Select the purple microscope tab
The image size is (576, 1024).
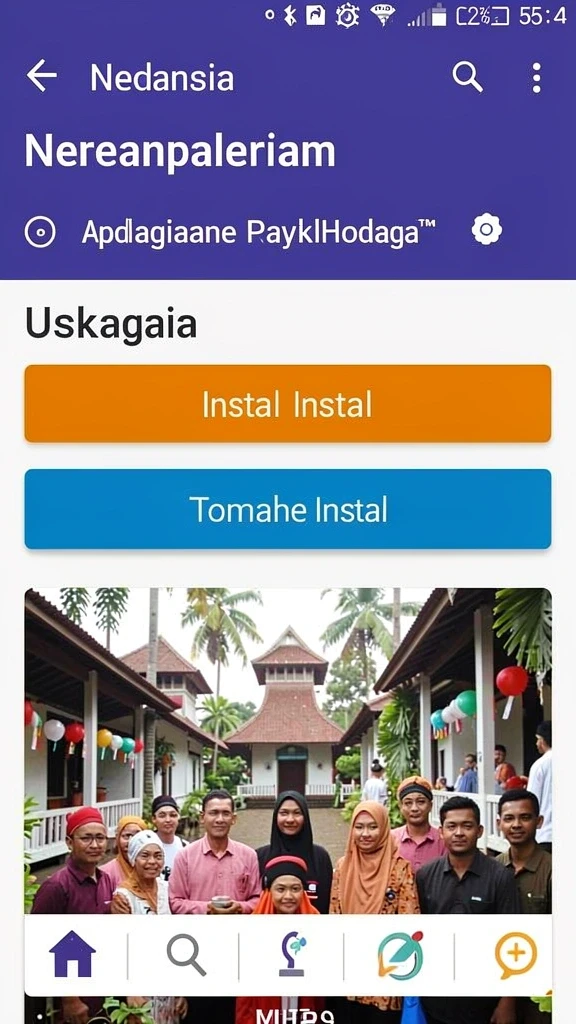point(293,954)
